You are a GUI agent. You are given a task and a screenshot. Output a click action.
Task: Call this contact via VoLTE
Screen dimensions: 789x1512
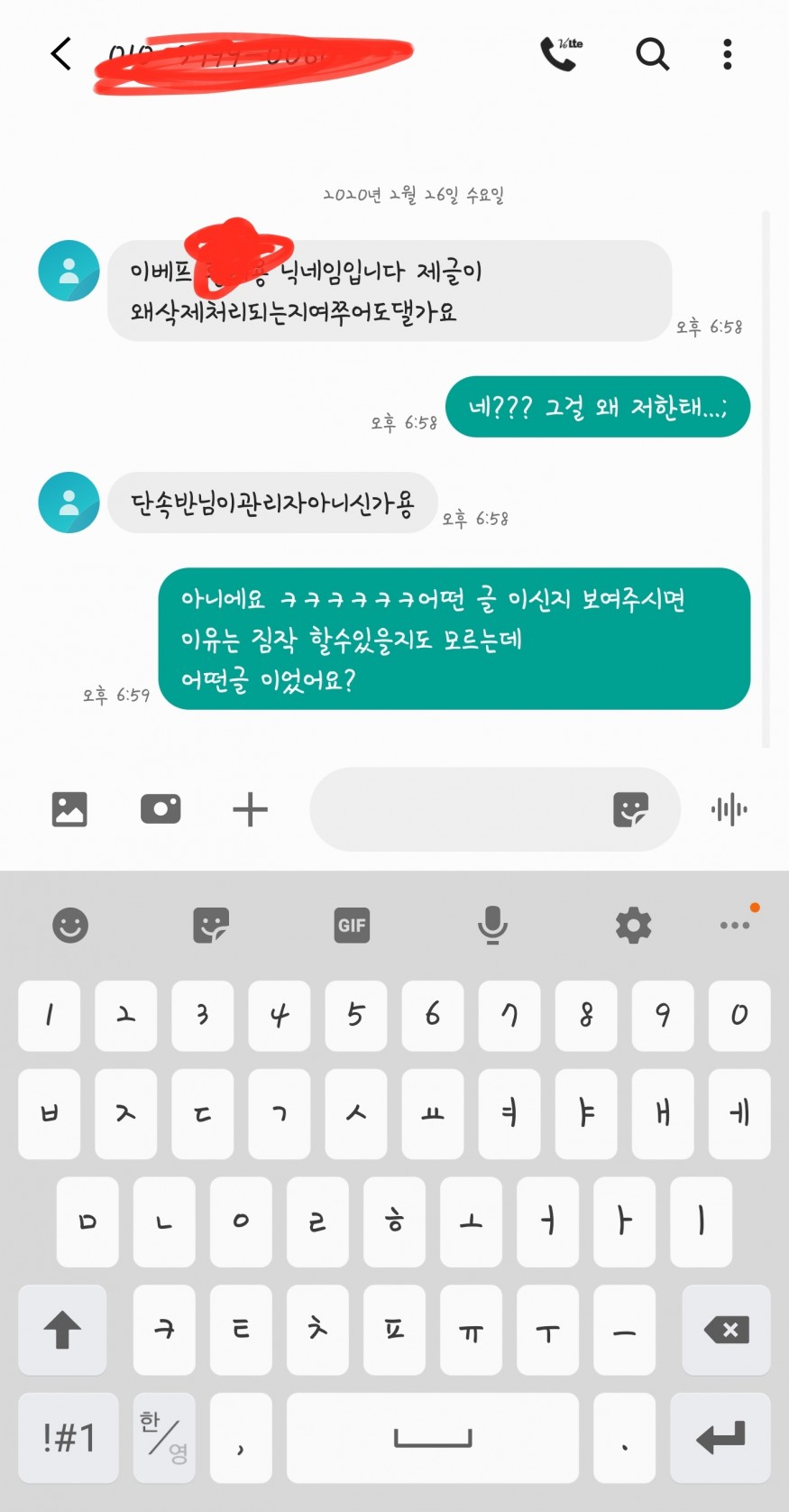[x=561, y=54]
